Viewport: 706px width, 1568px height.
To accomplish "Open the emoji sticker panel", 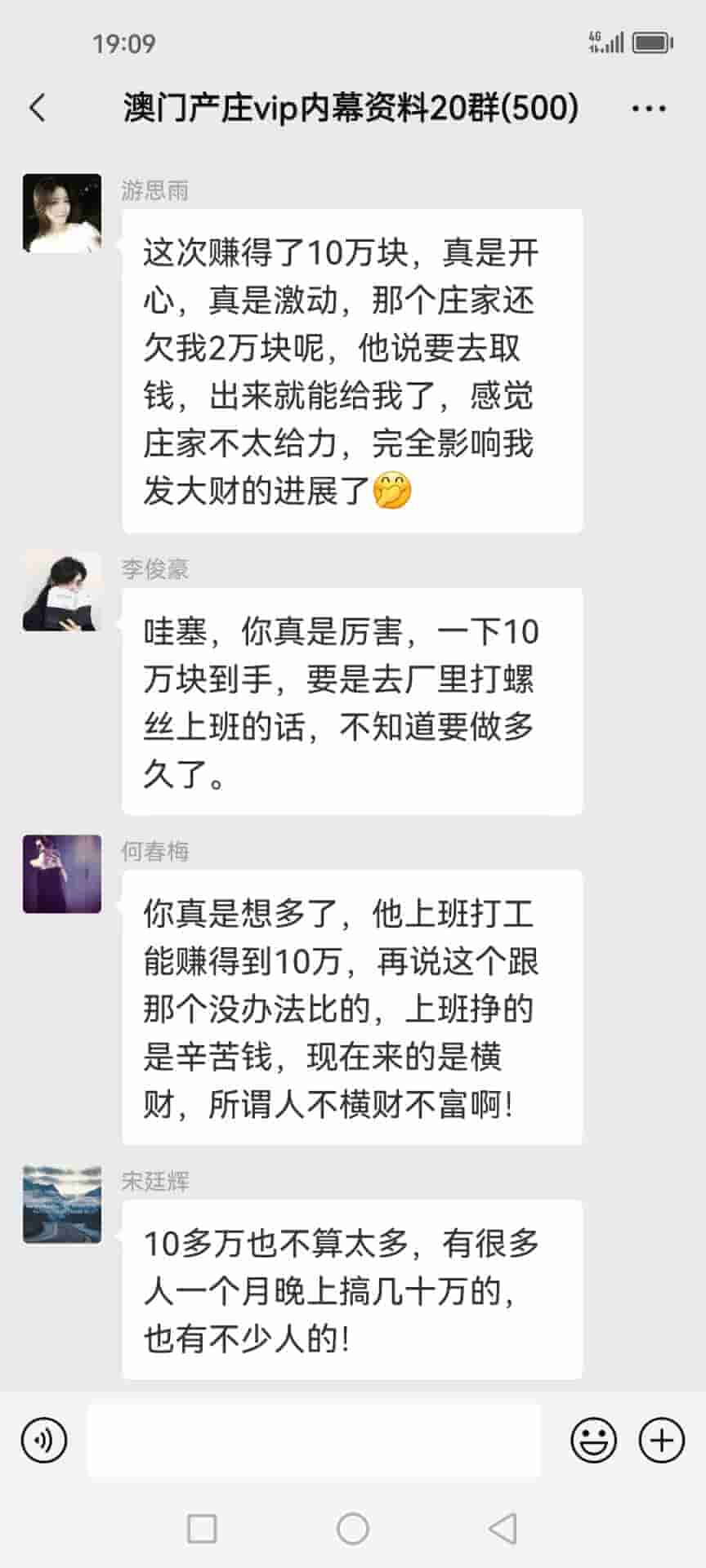I will [593, 1440].
